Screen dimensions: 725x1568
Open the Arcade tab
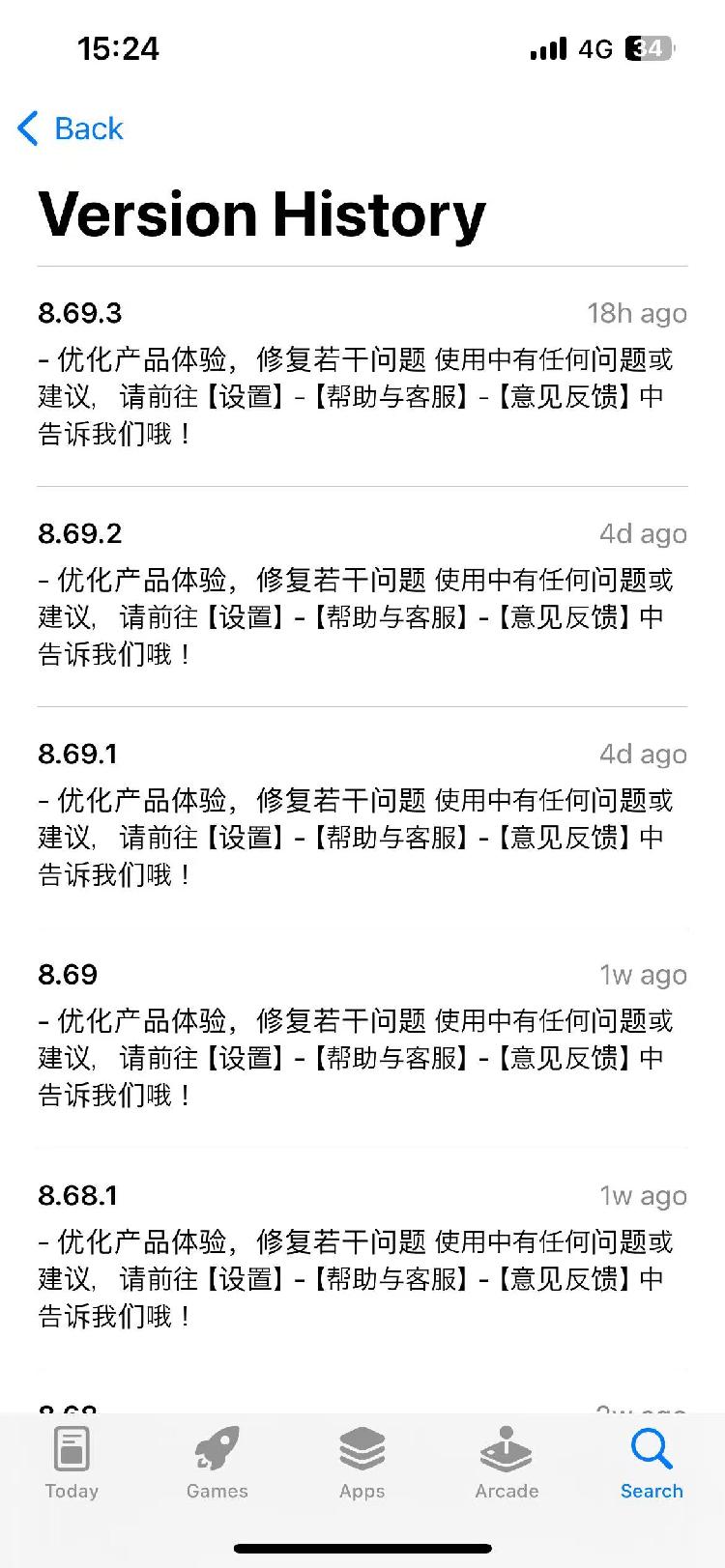point(507,1463)
